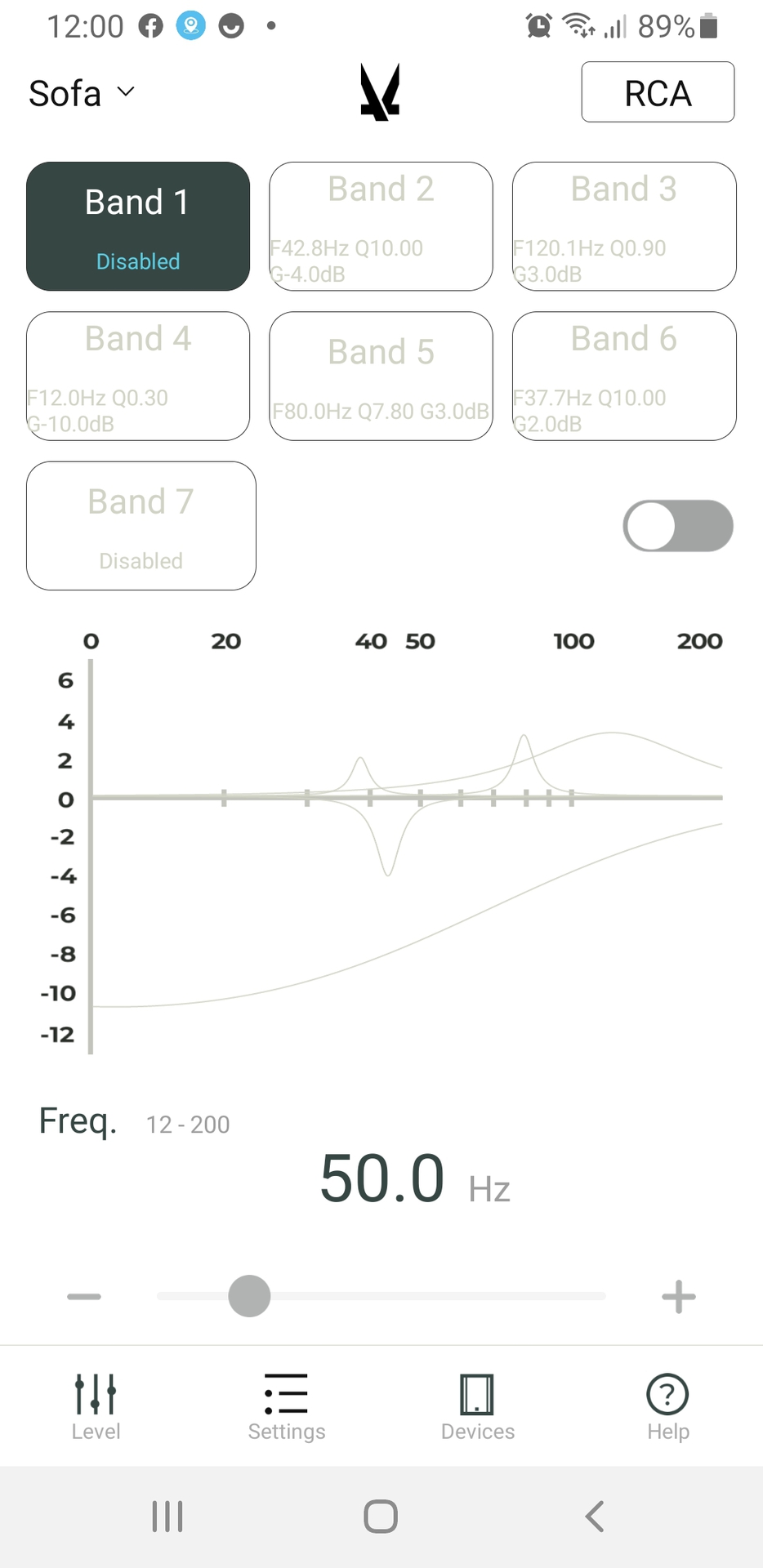763x1568 pixels.
Task: Pick Band 5 at 80.0Hz
Action: pos(381,376)
